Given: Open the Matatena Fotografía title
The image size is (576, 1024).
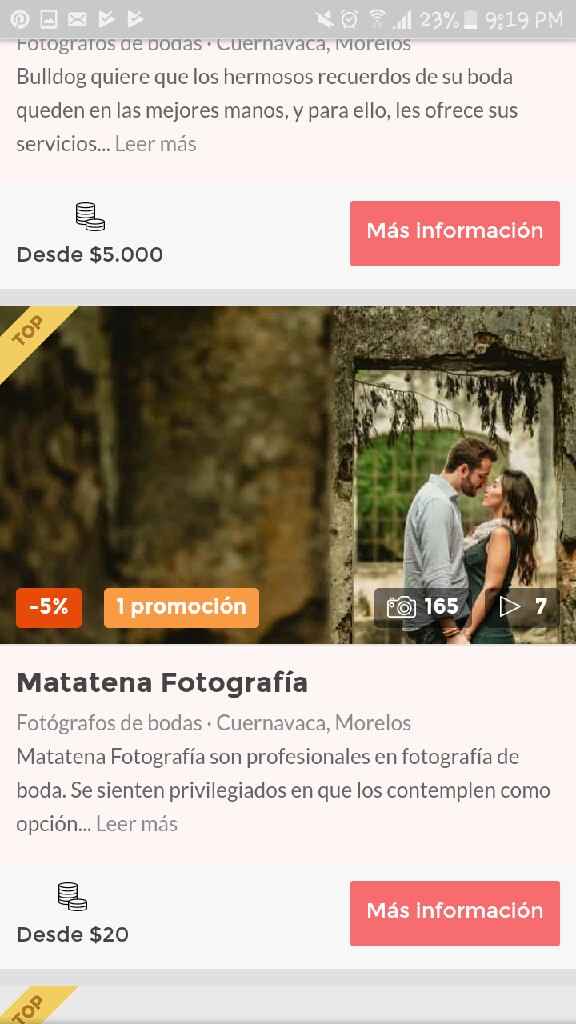Looking at the screenshot, I should [x=162, y=683].
